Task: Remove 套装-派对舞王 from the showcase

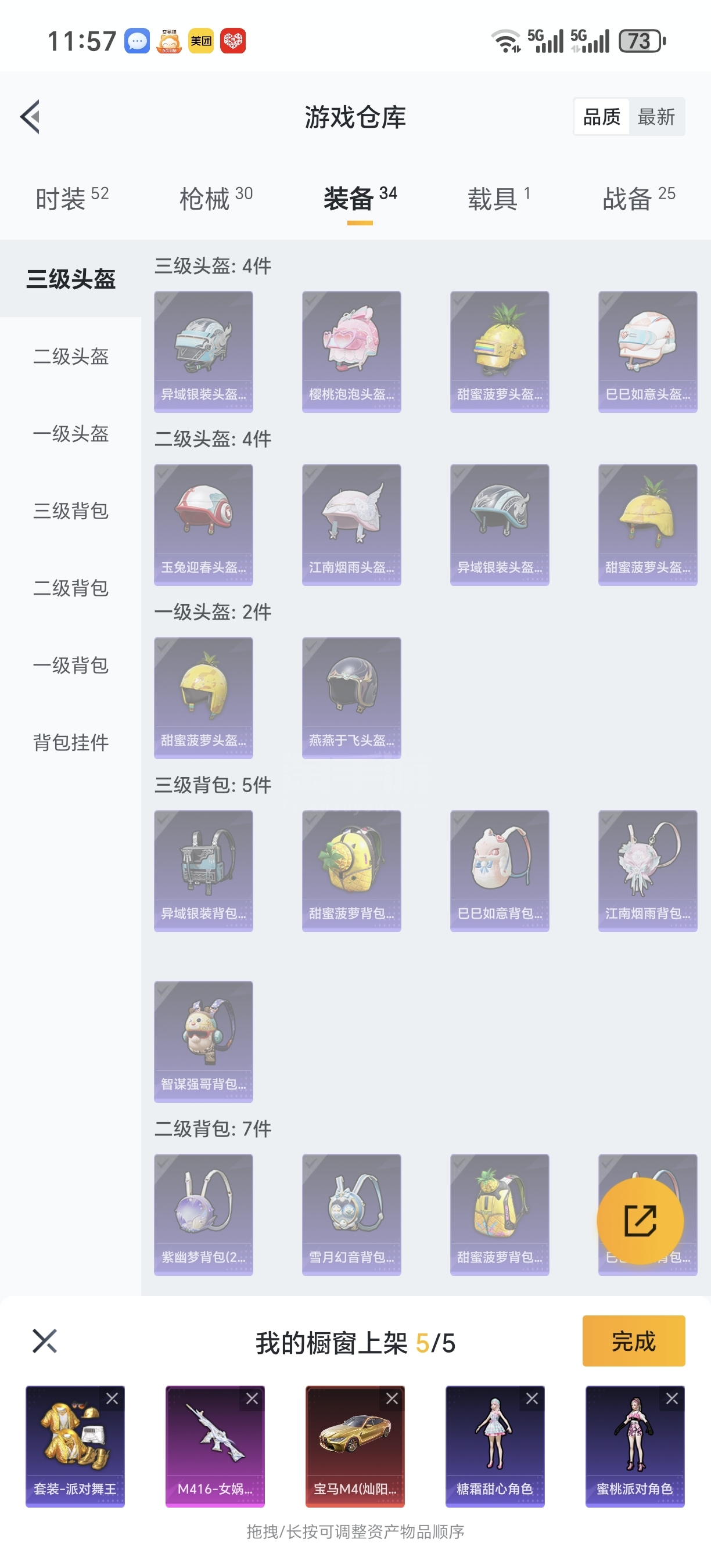Action: (112, 1399)
